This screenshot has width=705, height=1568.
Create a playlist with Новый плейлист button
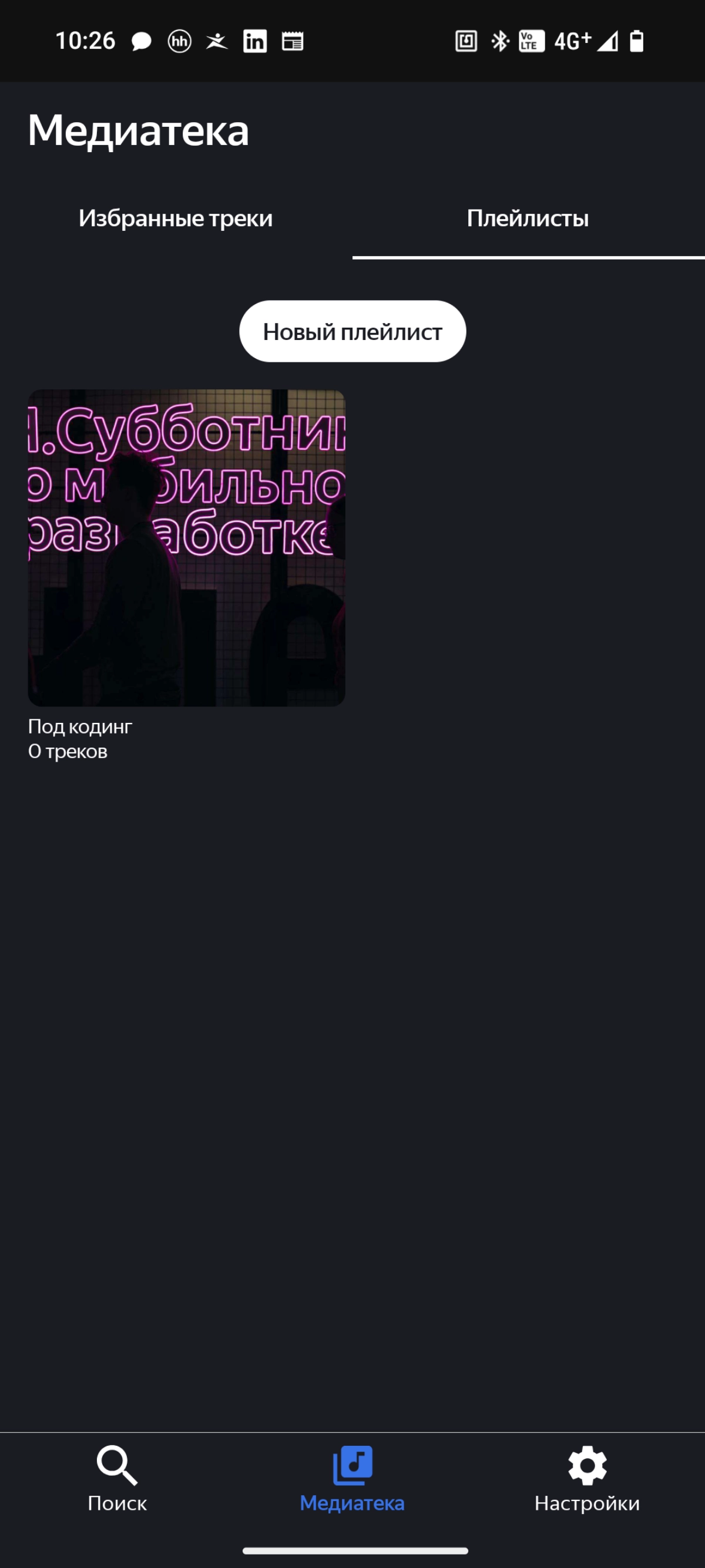[x=352, y=331]
